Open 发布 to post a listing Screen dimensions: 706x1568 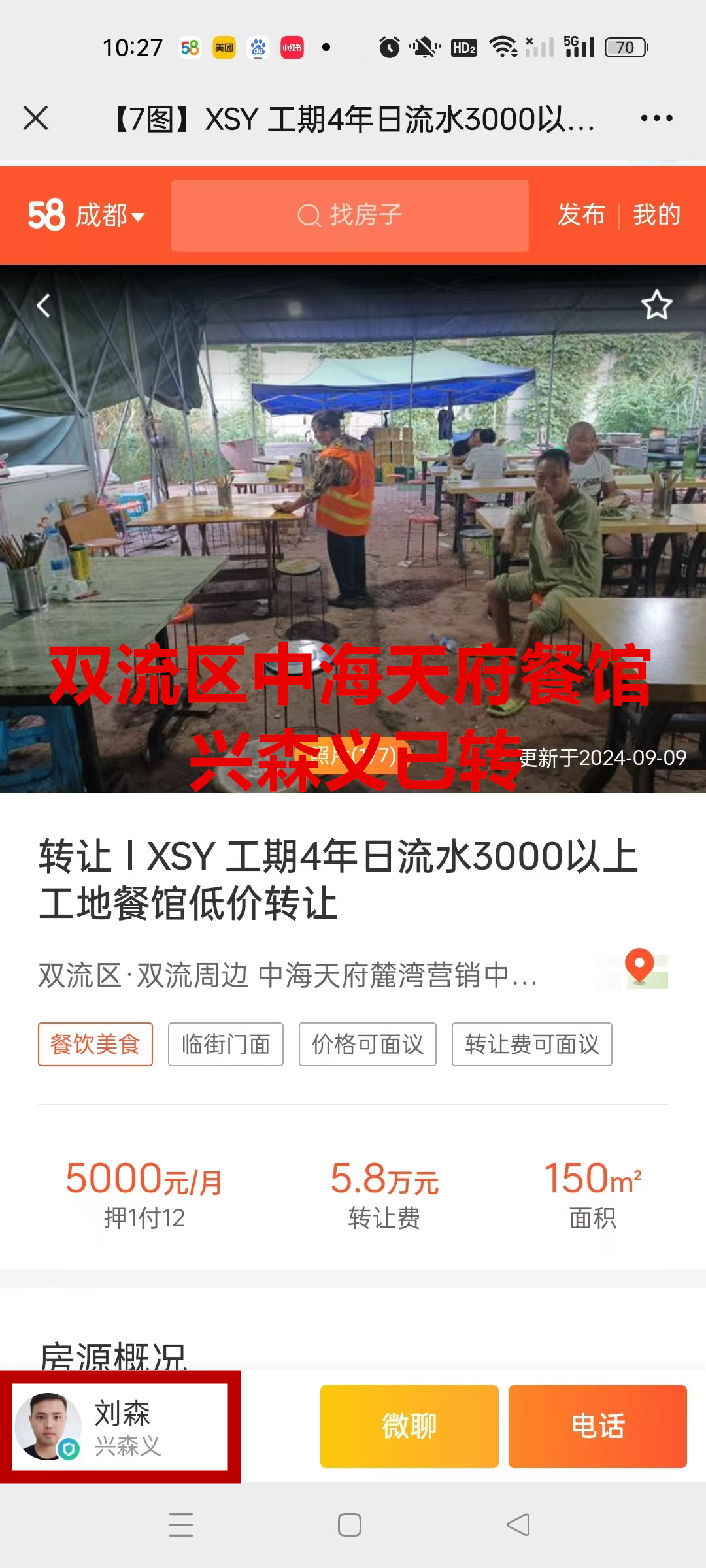[581, 215]
